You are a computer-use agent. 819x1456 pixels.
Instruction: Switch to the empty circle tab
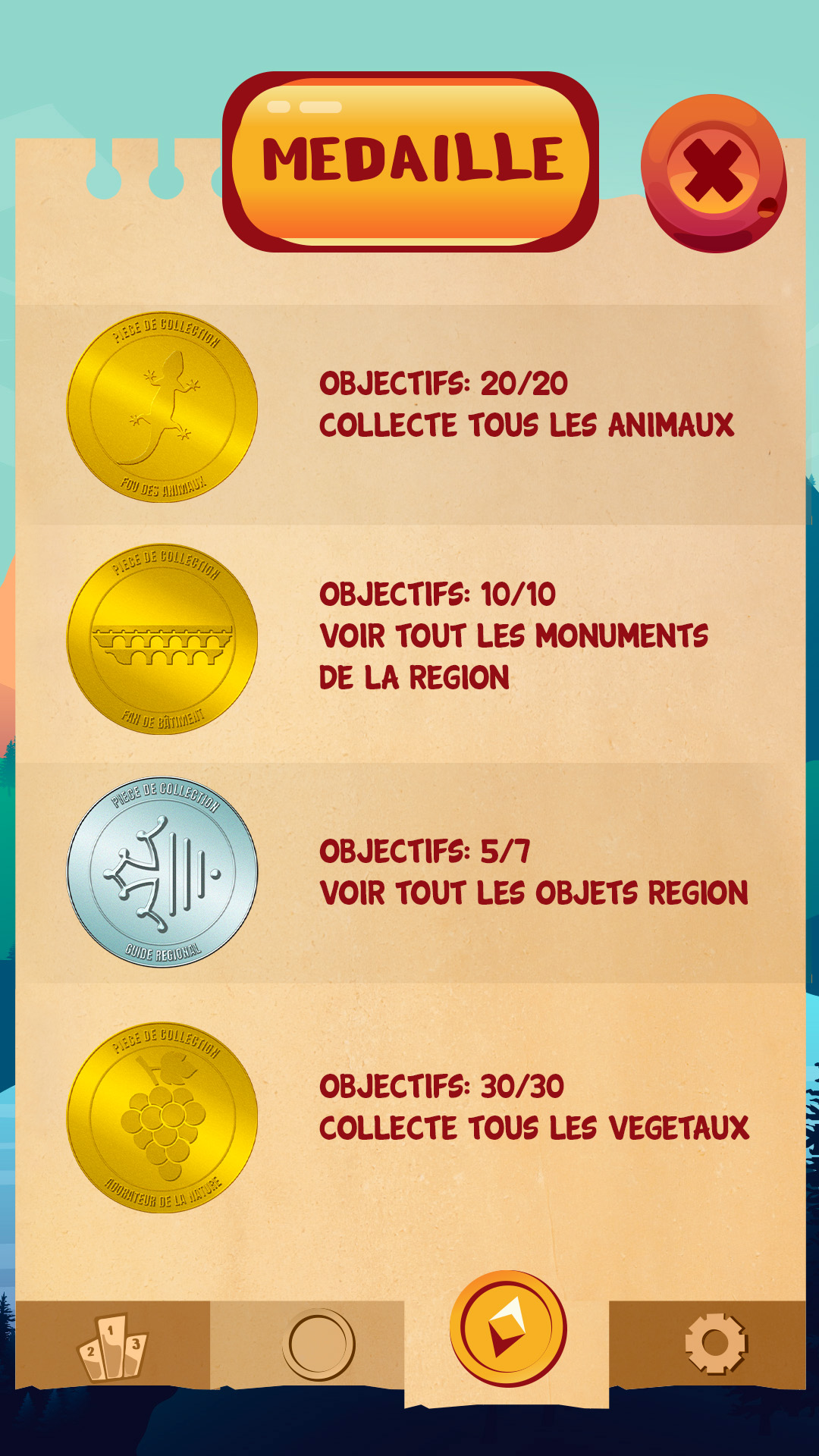tap(318, 1344)
